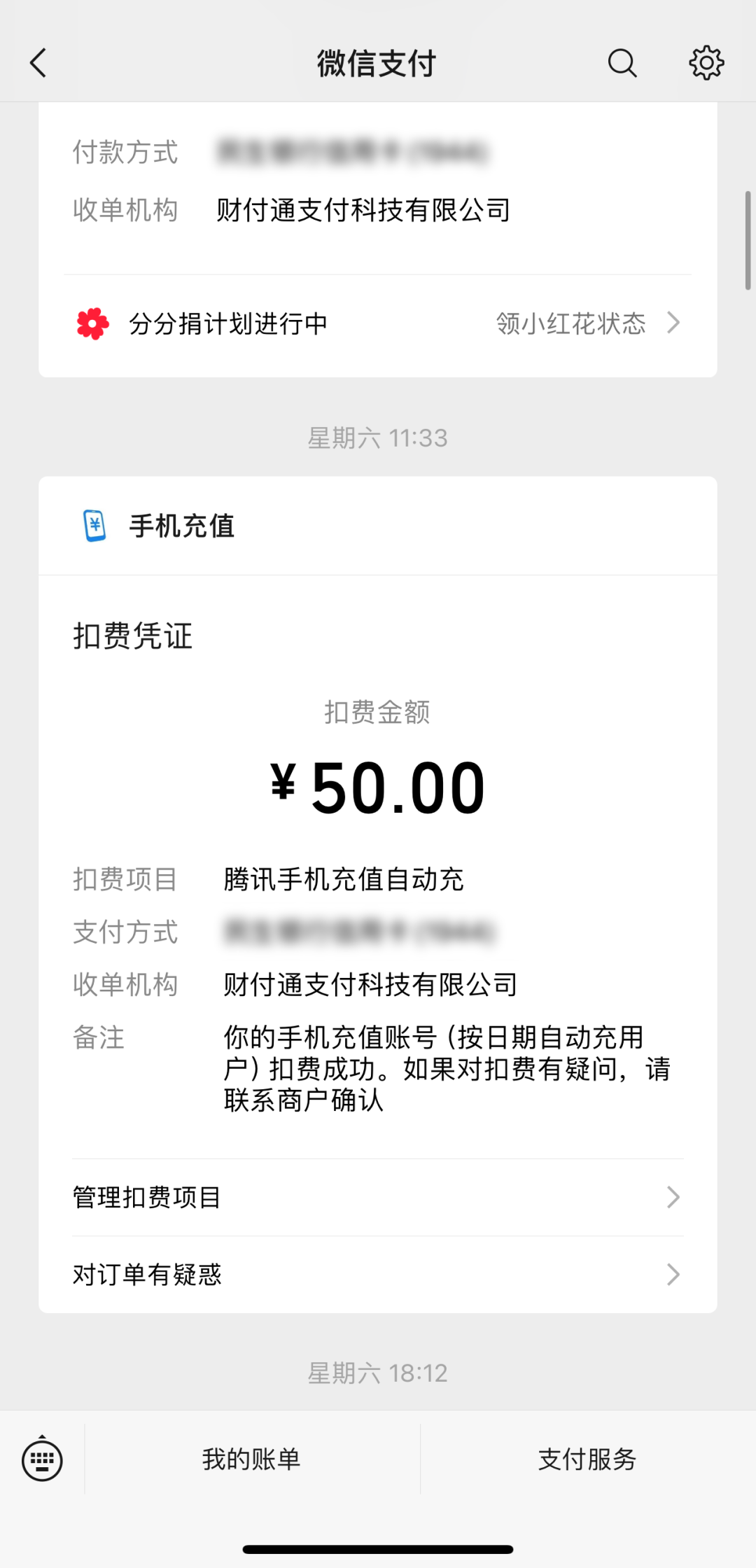Open the search magnifier icon

tap(622, 63)
